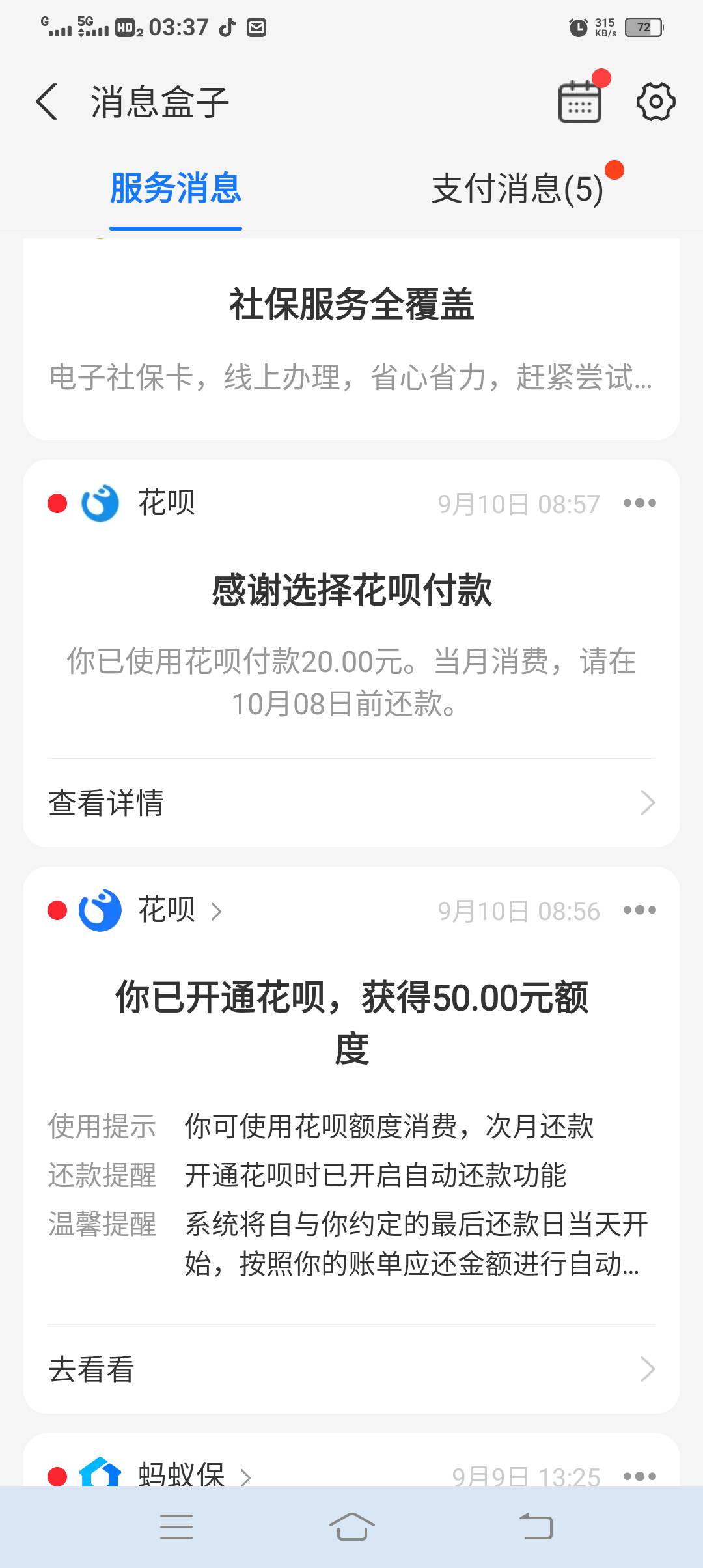The image size is (703, 1568).
Task: Open the calendar icon in header
Action: click(x=579, y=102)
